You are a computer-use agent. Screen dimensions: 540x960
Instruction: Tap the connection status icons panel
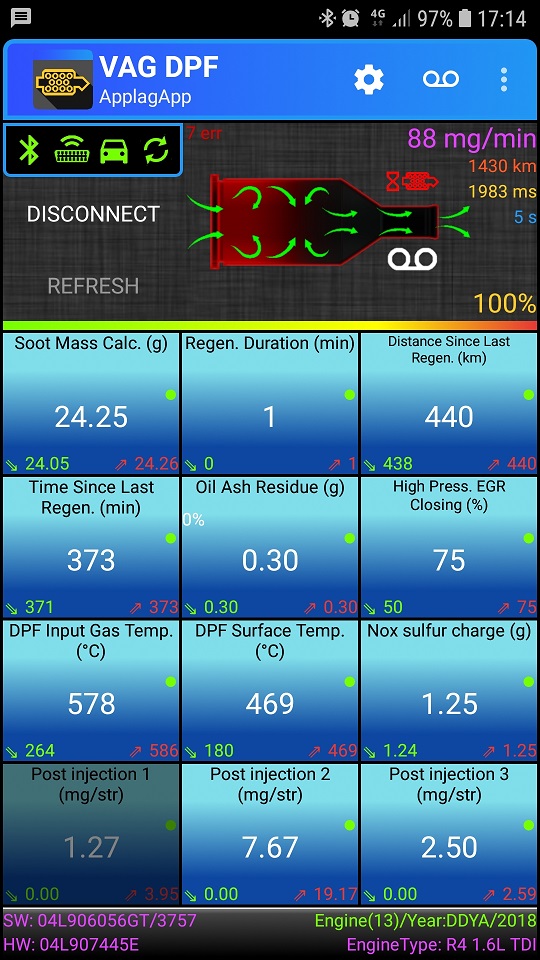93,150
